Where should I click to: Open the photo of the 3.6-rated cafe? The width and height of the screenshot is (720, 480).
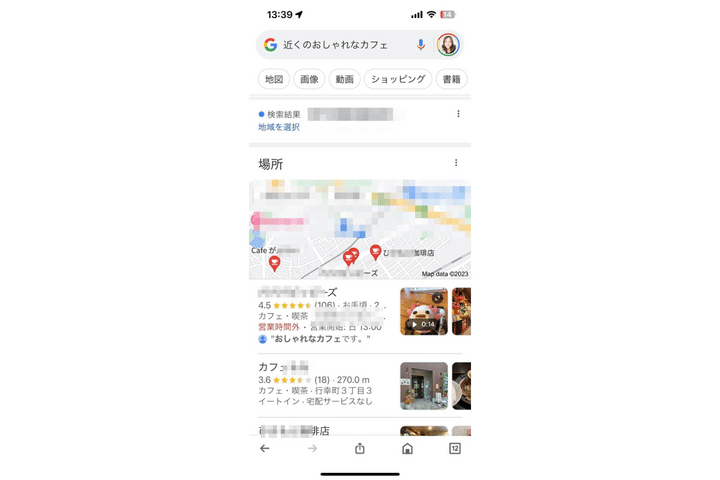click(x=424, y=386)
